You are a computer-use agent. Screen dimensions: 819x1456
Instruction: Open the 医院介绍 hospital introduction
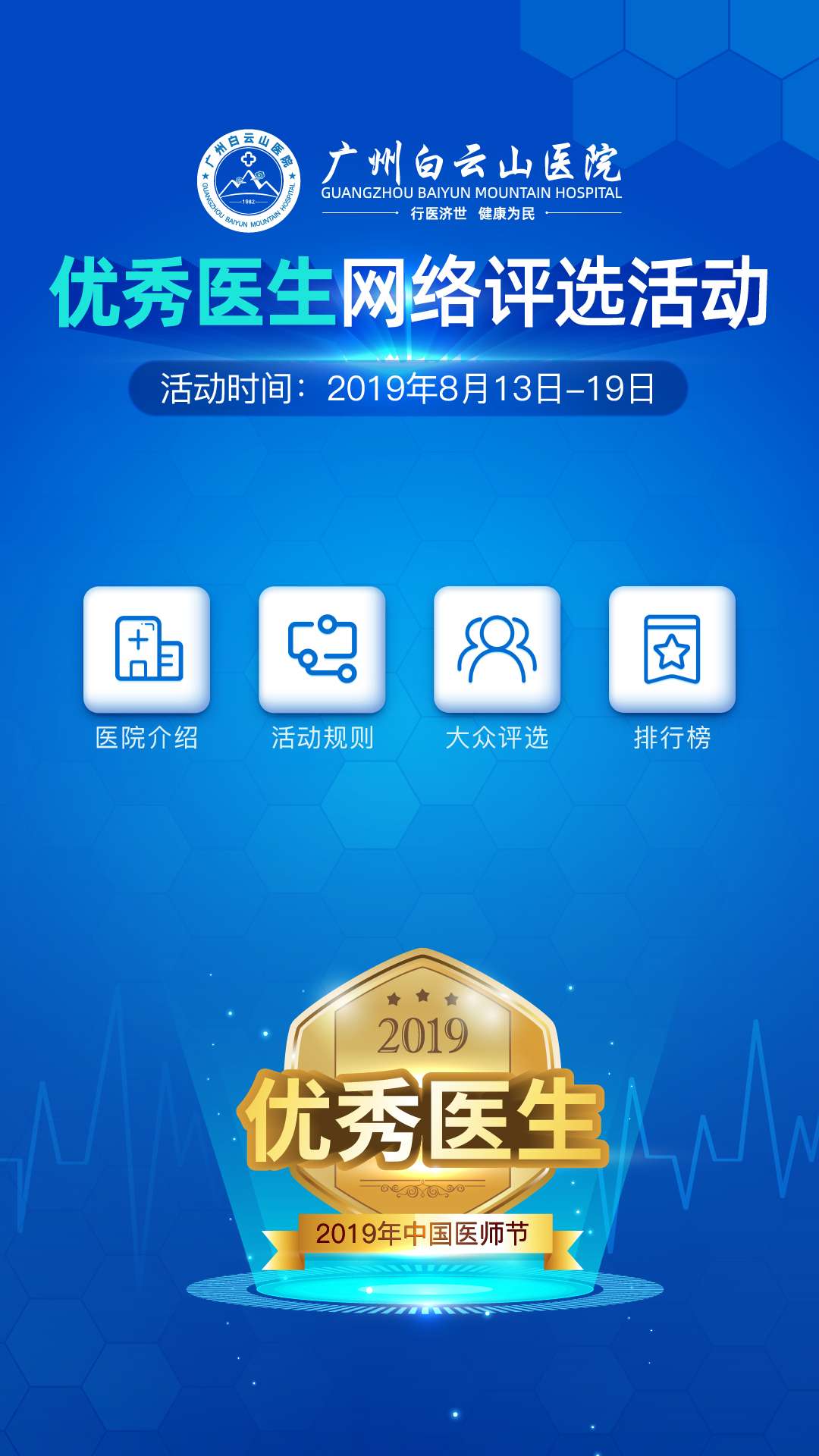[146, 649]
